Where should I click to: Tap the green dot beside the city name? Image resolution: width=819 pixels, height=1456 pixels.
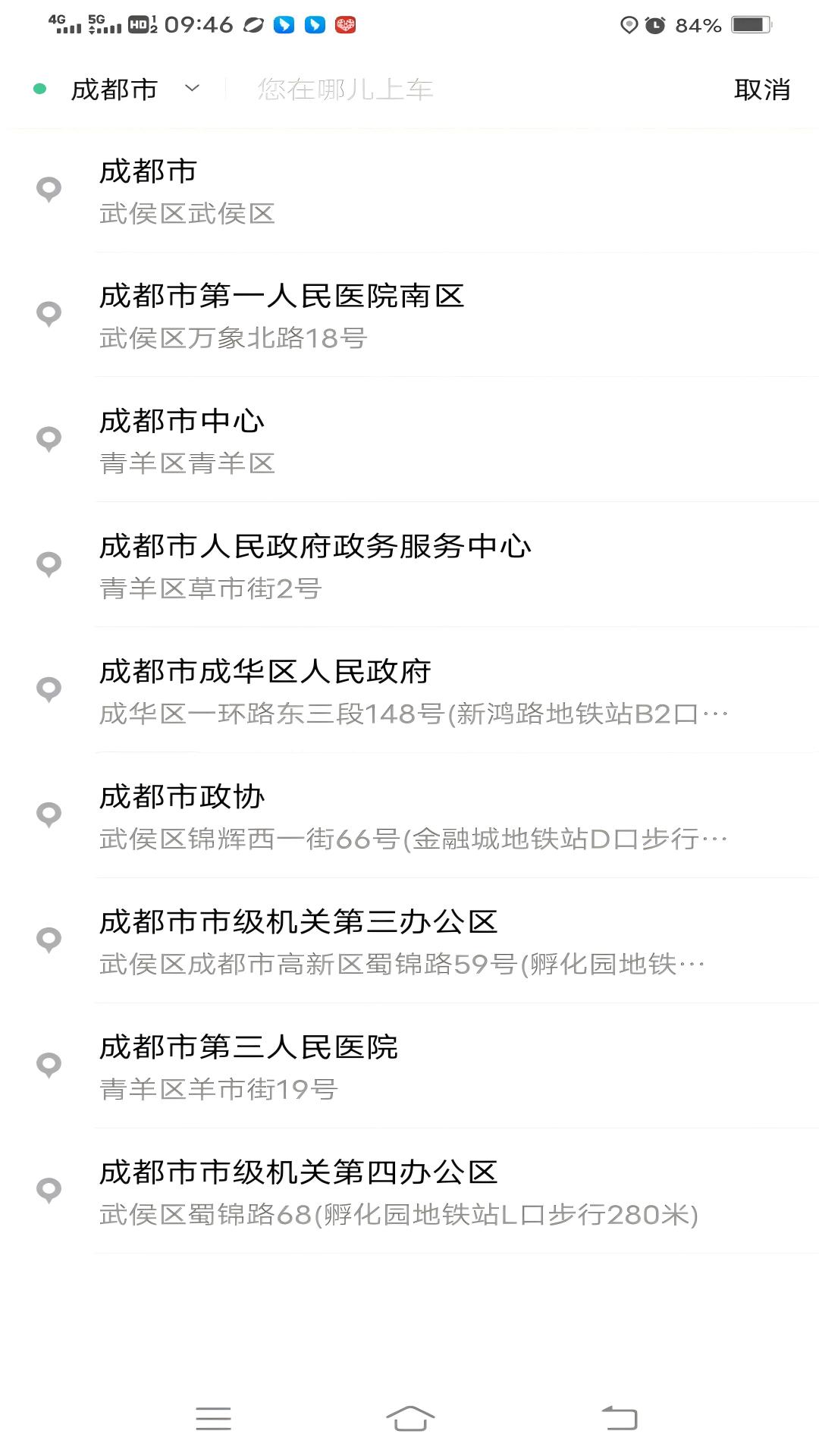39,89
